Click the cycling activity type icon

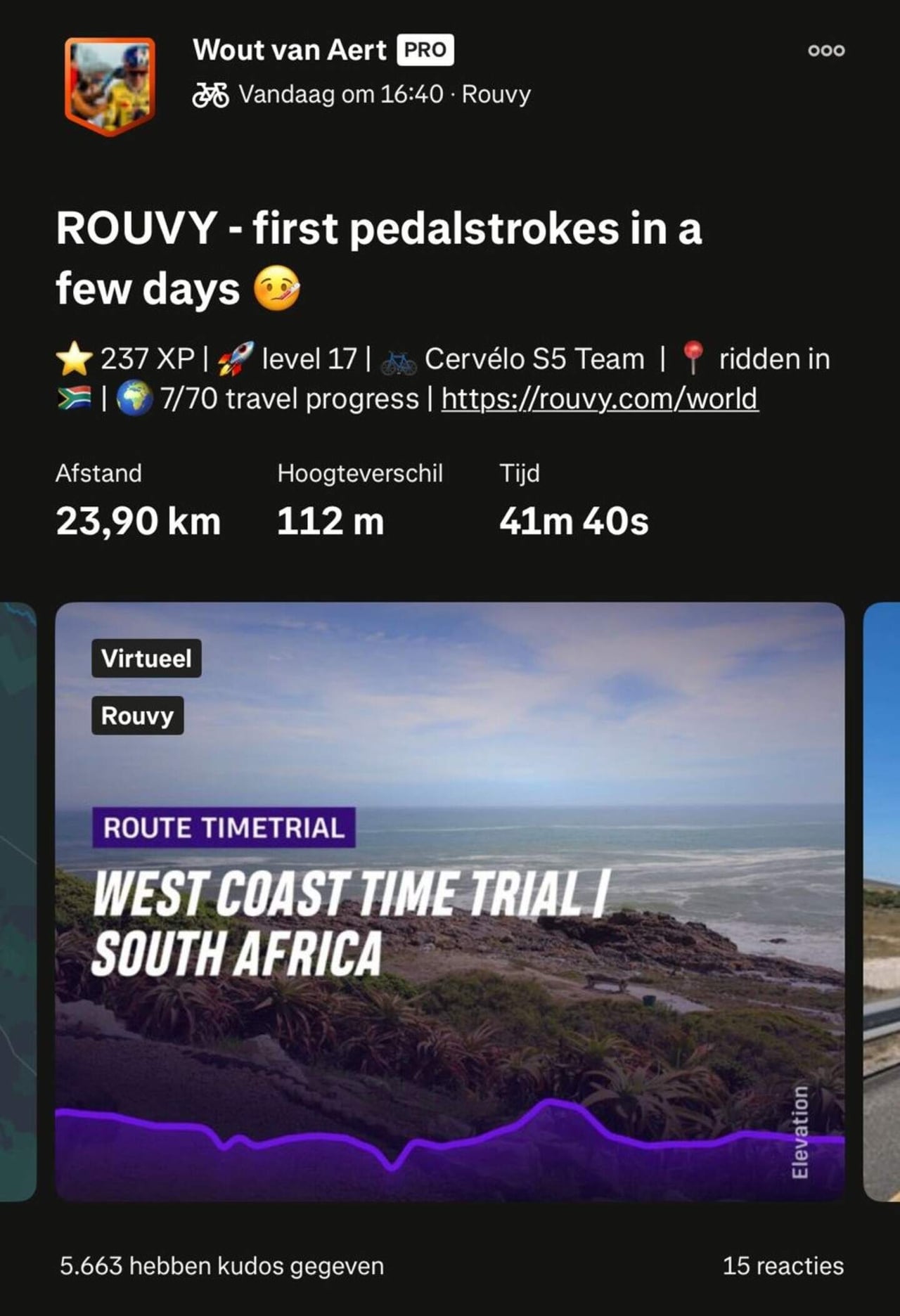pyautogui.click(x=211, y=93)
